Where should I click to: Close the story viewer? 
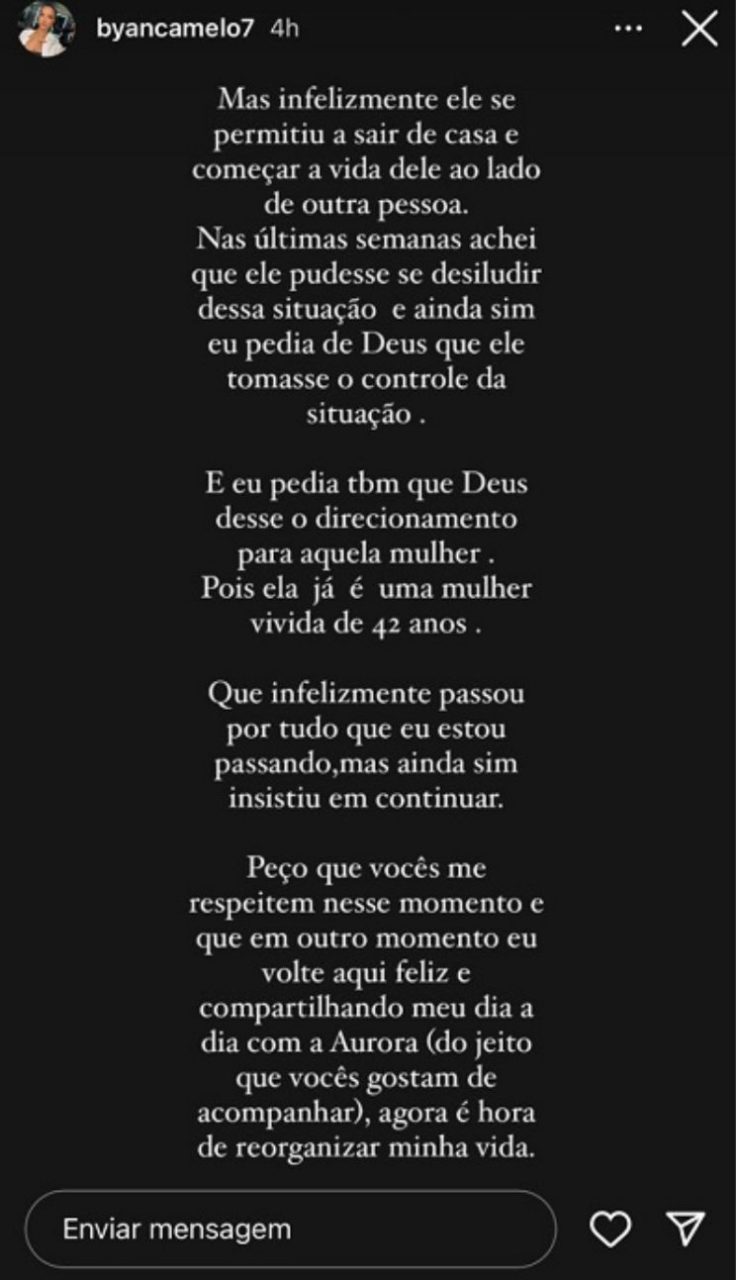[699, 29]
